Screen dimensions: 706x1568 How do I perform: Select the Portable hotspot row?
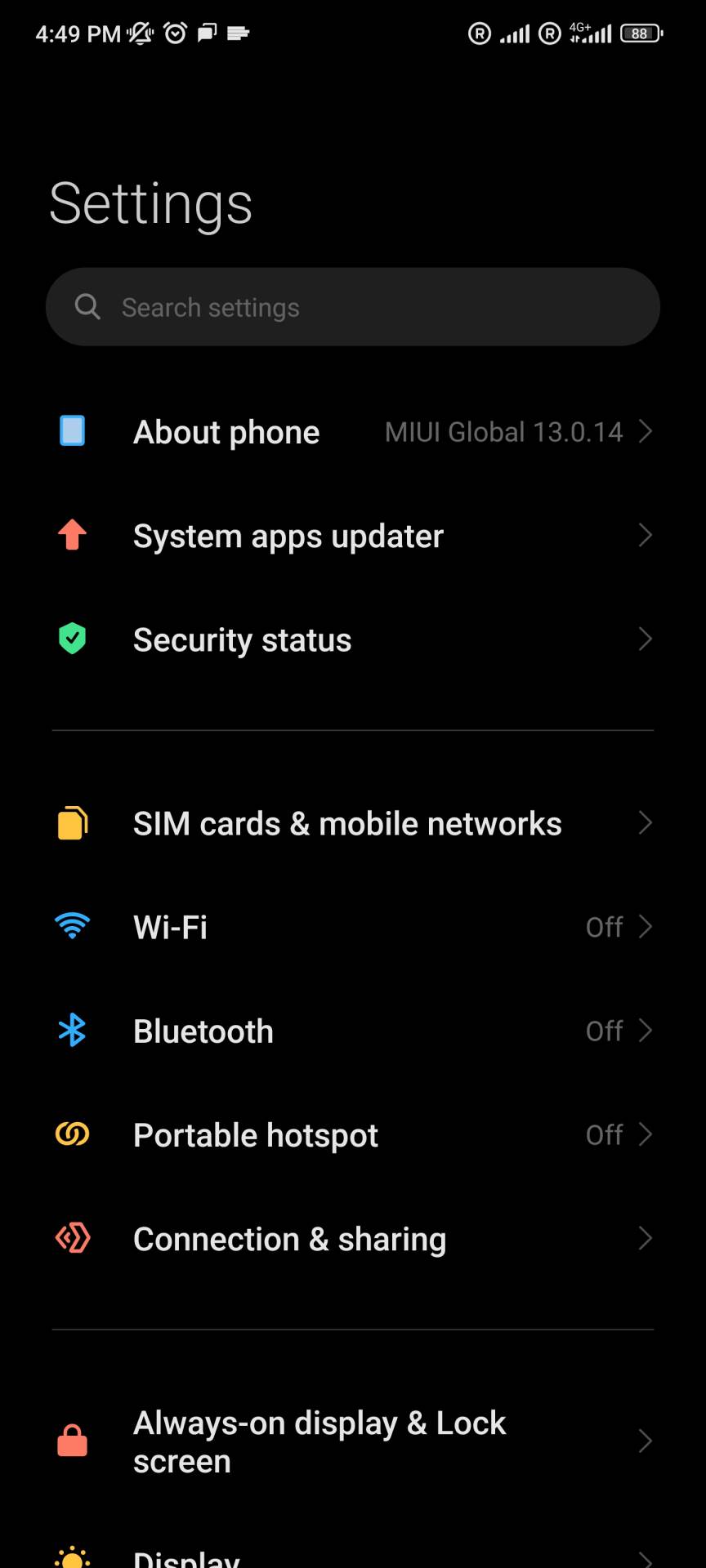tap(351, 1135)
